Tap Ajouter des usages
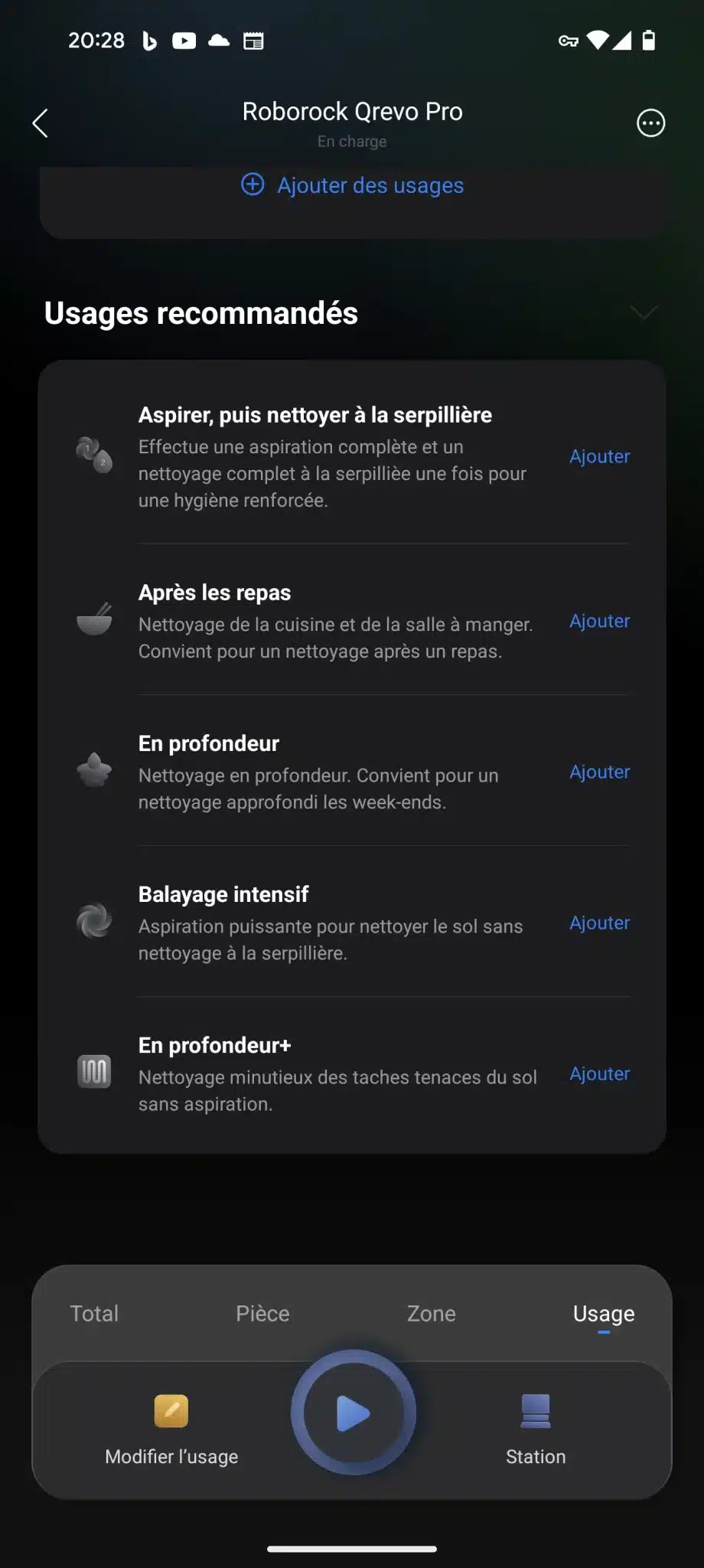704x1568 pixels. click(352, 185)
